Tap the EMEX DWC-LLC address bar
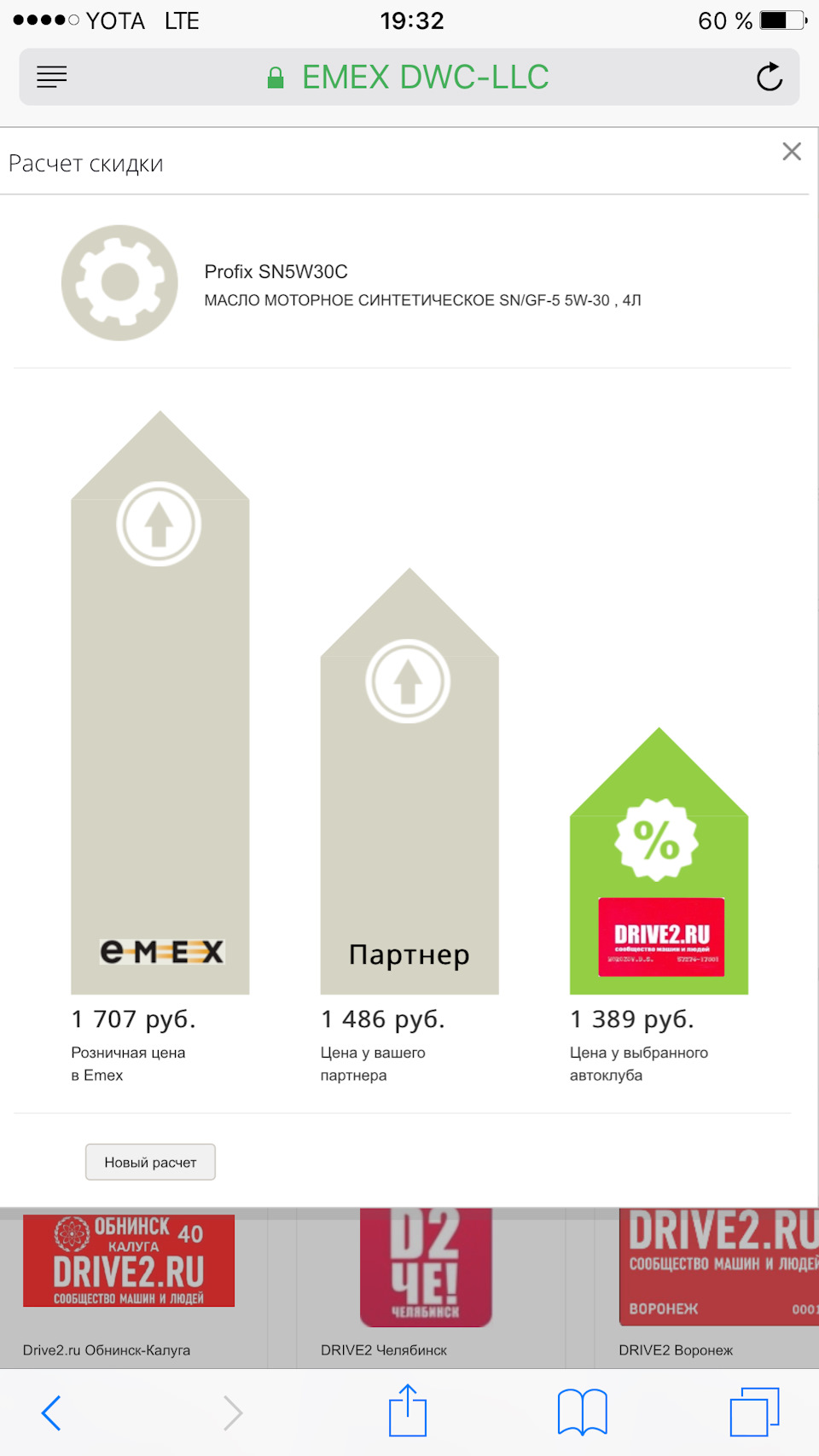 coord(409,78)
